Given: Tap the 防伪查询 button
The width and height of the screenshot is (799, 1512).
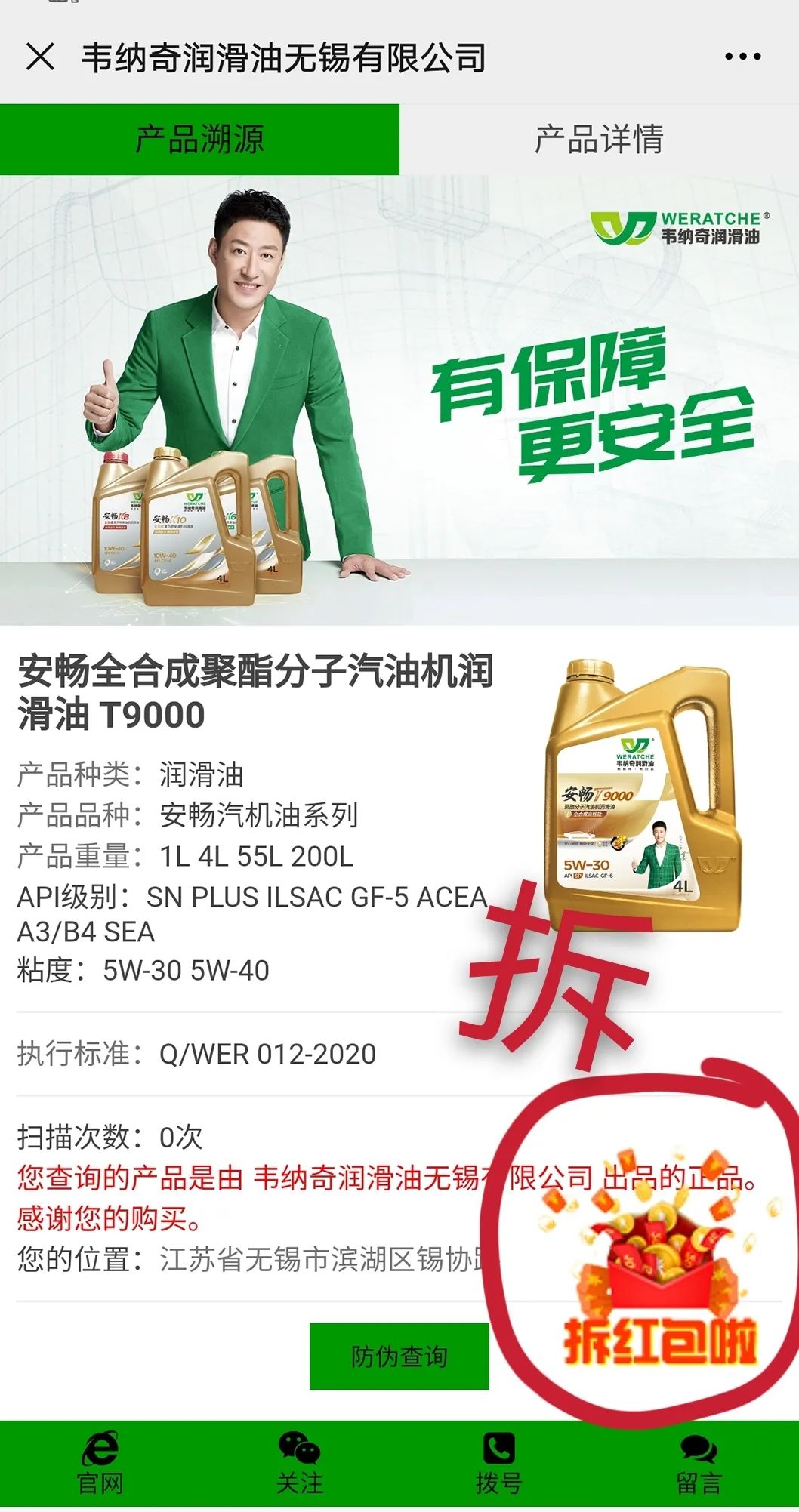Looking at the screenshot, I should (x=399, y=1356).
